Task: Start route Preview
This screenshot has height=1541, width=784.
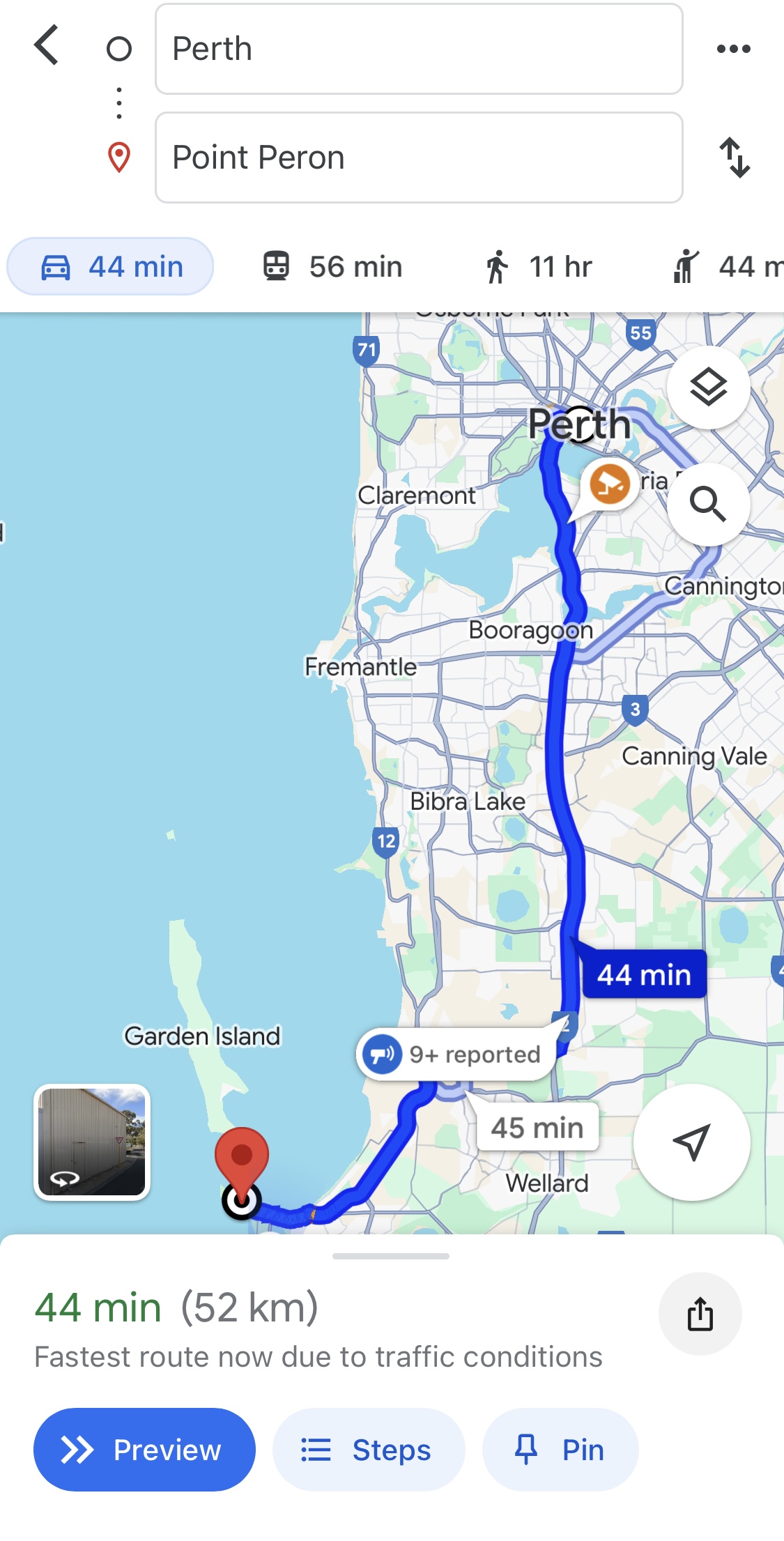Action: 144,1450
